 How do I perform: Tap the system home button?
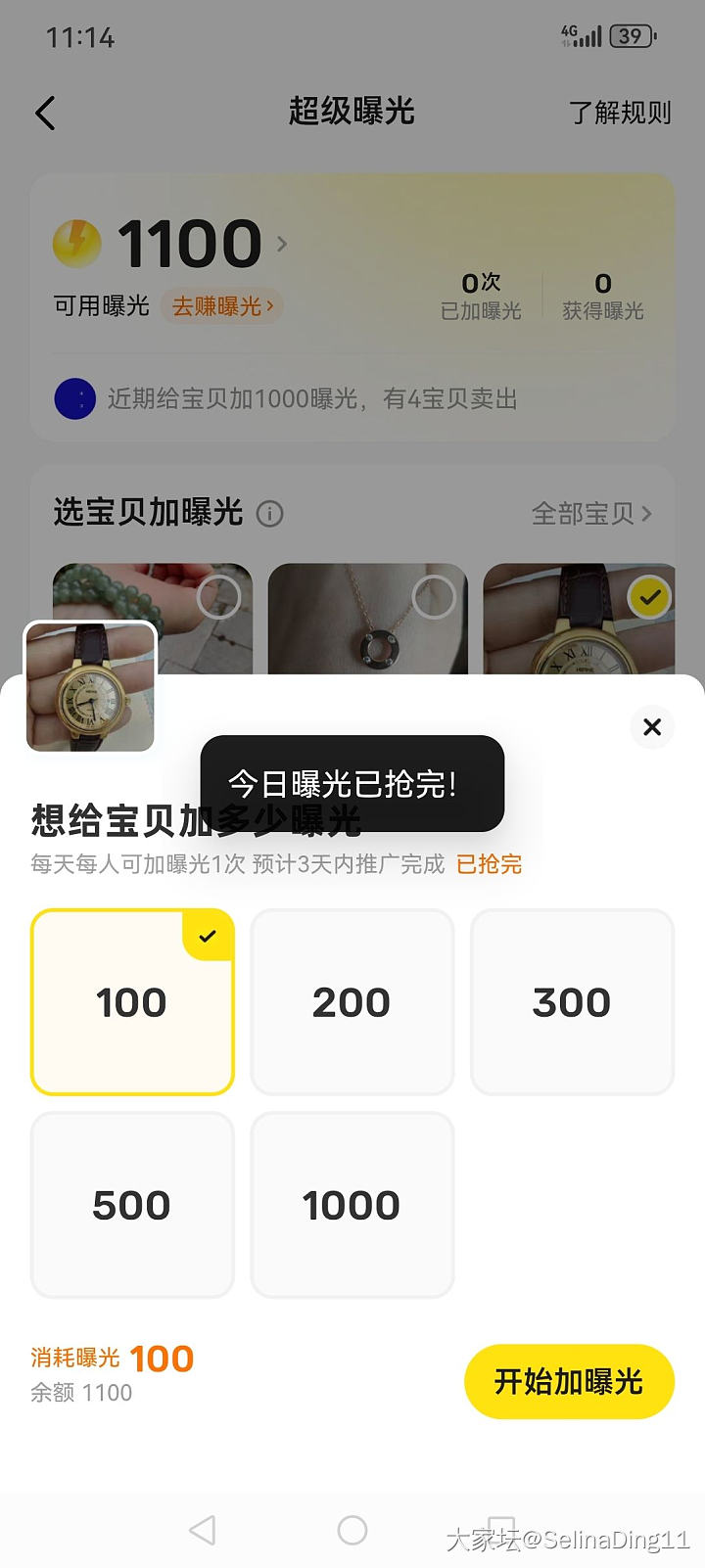[x=352, y=1530]
